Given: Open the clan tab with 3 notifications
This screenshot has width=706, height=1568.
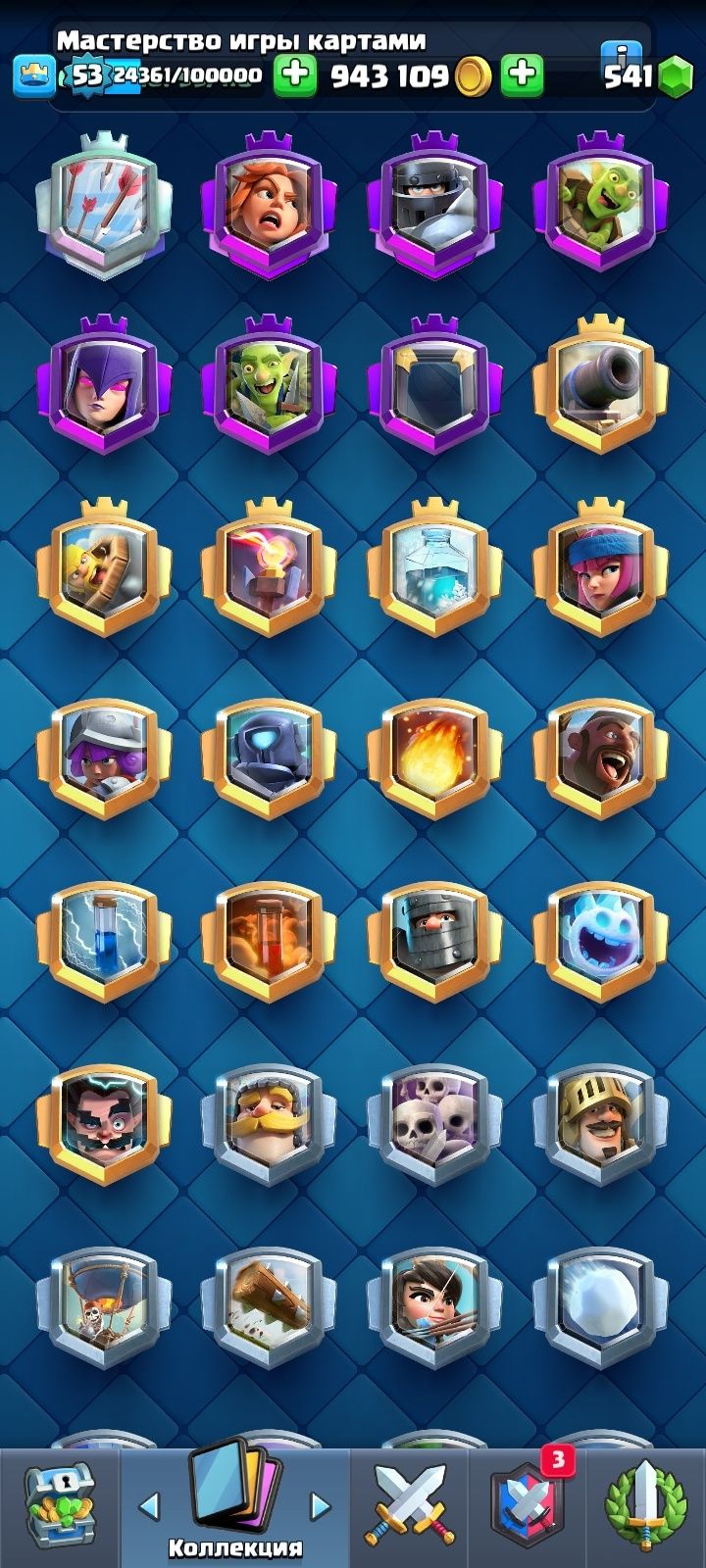Looking at the screenshot, I should (x=529, y=1504).
